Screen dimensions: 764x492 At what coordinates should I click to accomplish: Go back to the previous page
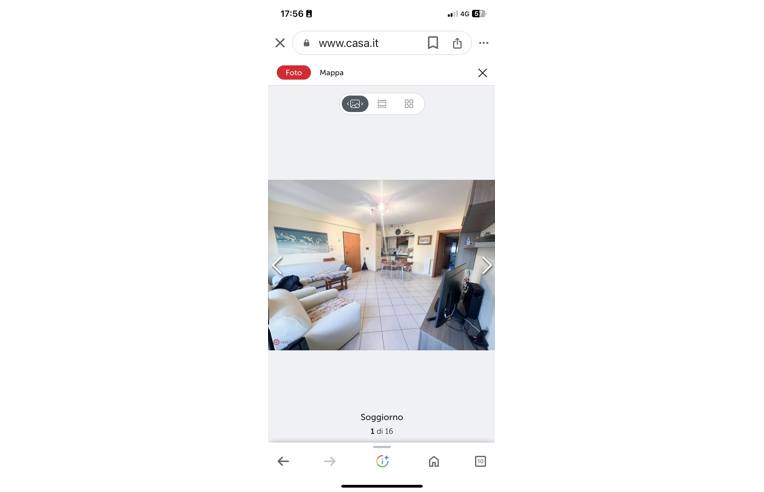pyautogui.click(x=283, y=461)
